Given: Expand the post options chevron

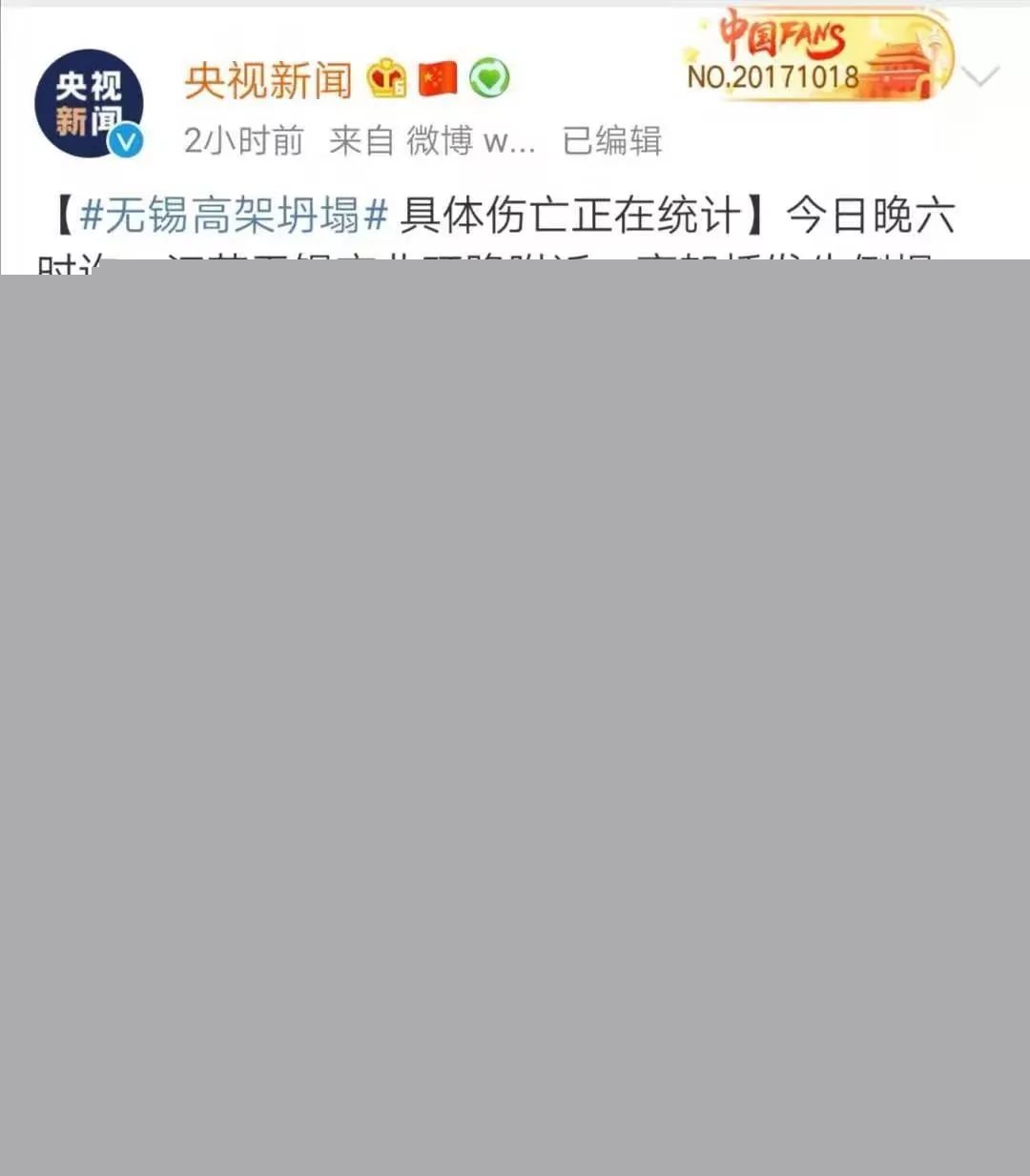Looking at the screenshot, I should [980, 76].
